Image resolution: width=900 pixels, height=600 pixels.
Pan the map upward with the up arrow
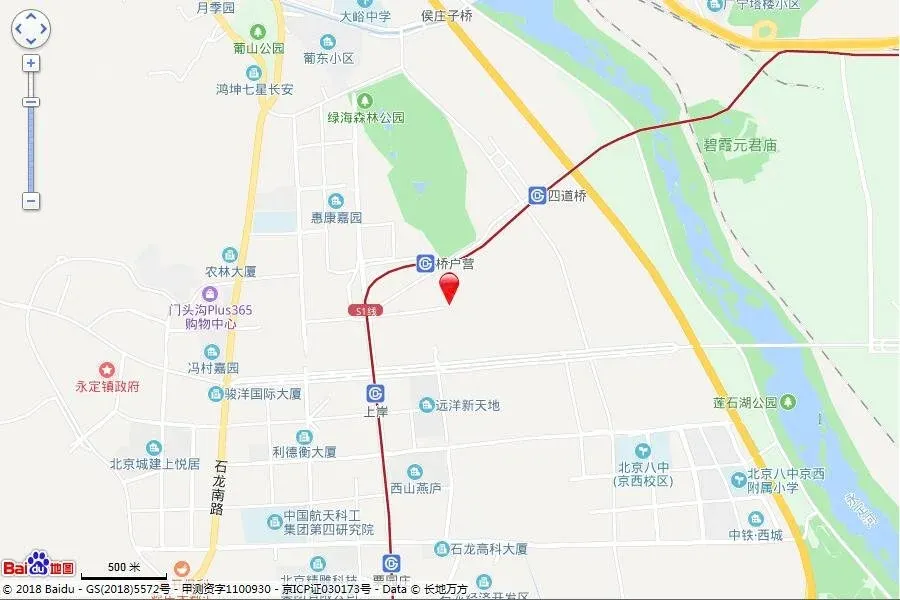(x=31, y=18)
